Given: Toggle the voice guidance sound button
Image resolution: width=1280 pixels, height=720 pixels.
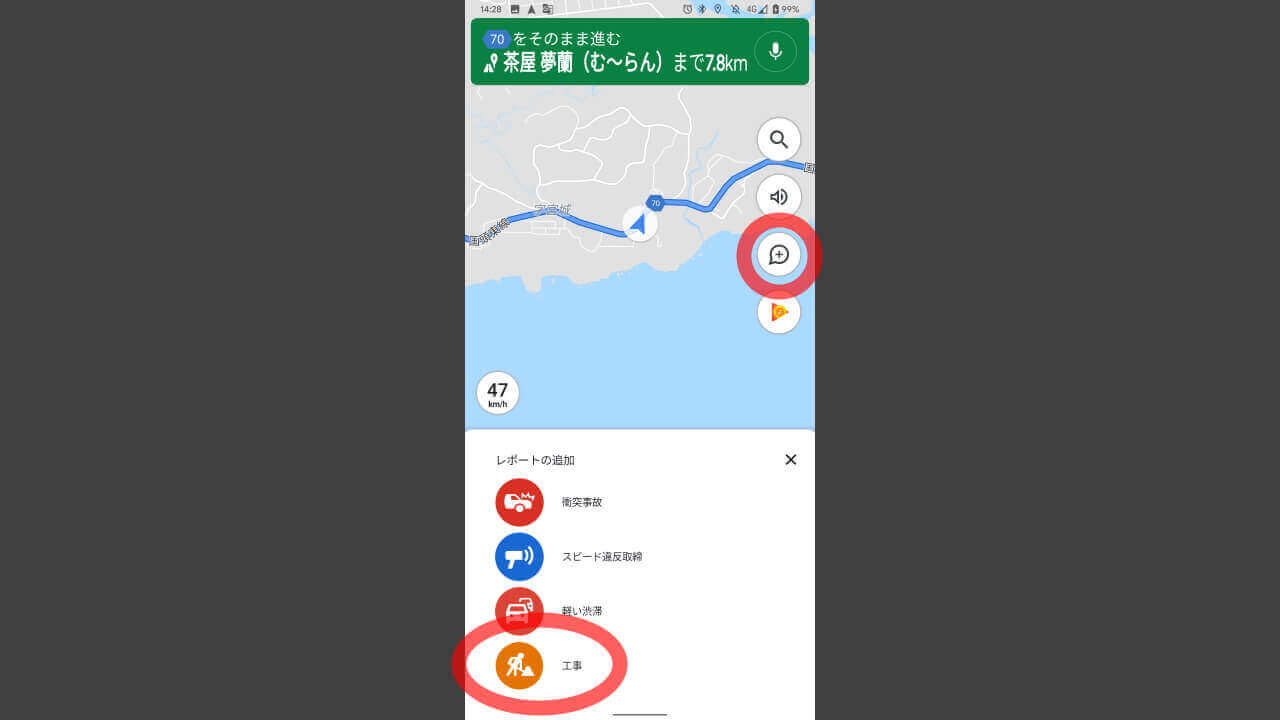Looking at the screenshot, I should (x=778, y=197).
